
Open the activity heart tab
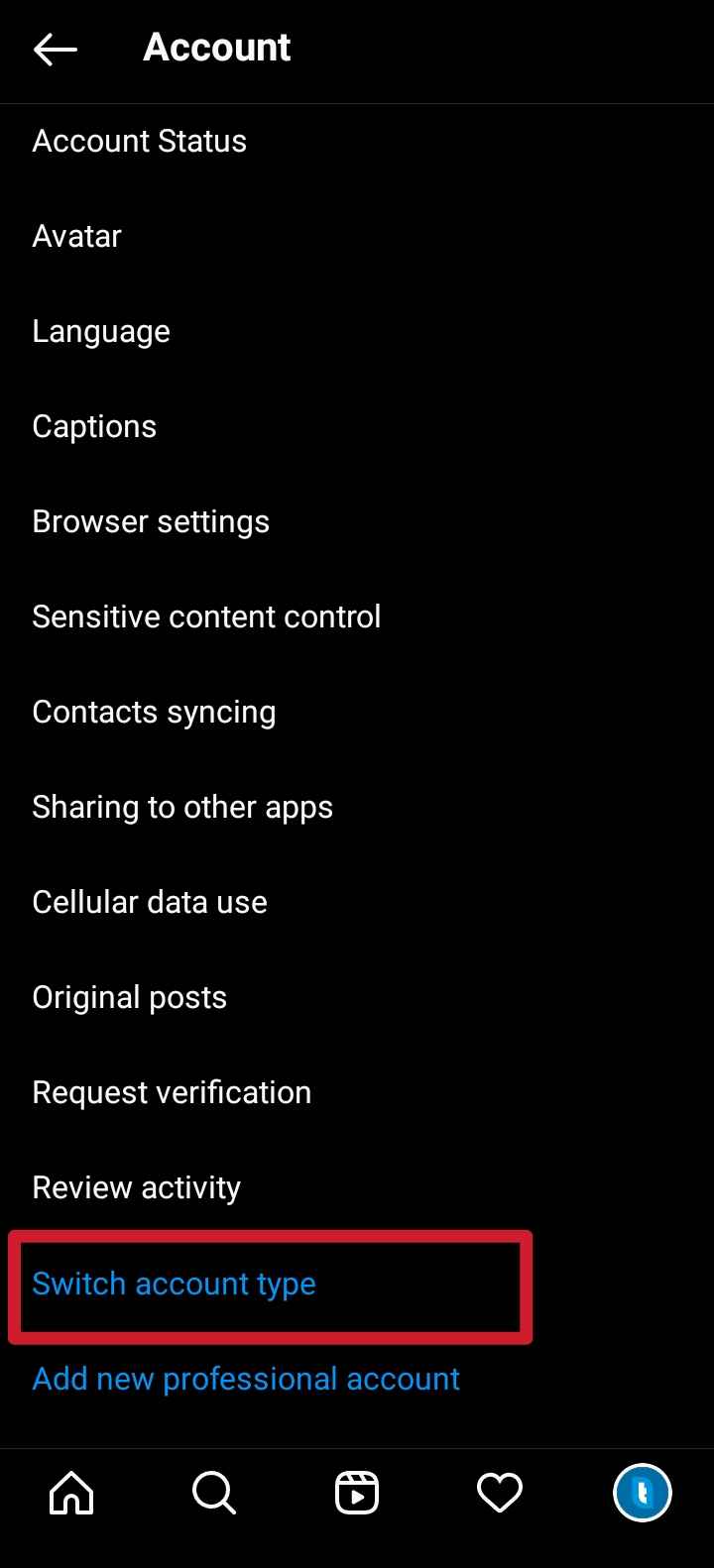tap(500, 1493)
